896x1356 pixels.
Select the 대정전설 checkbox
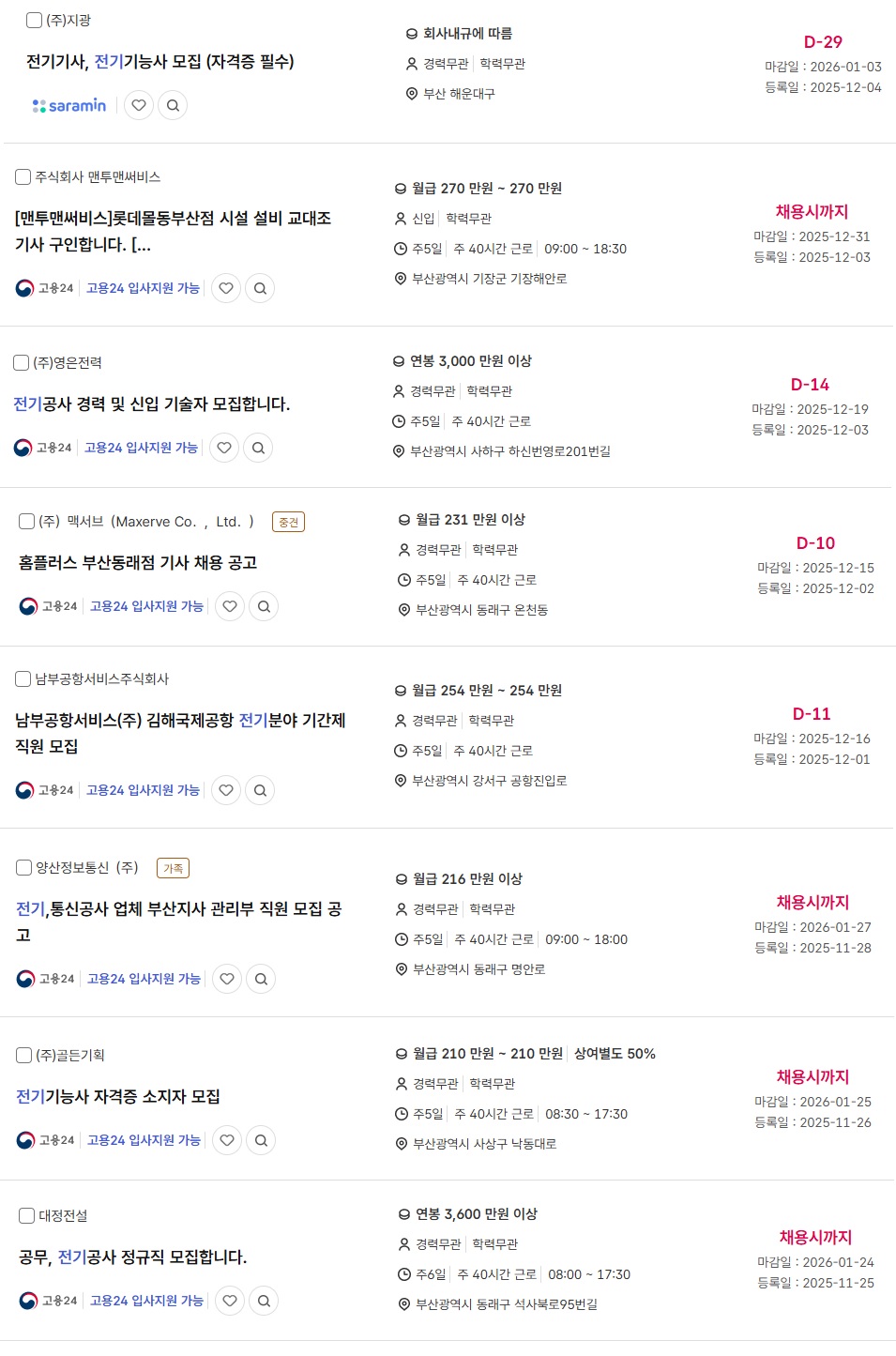pyautogui.click(x=27, y=1215)
